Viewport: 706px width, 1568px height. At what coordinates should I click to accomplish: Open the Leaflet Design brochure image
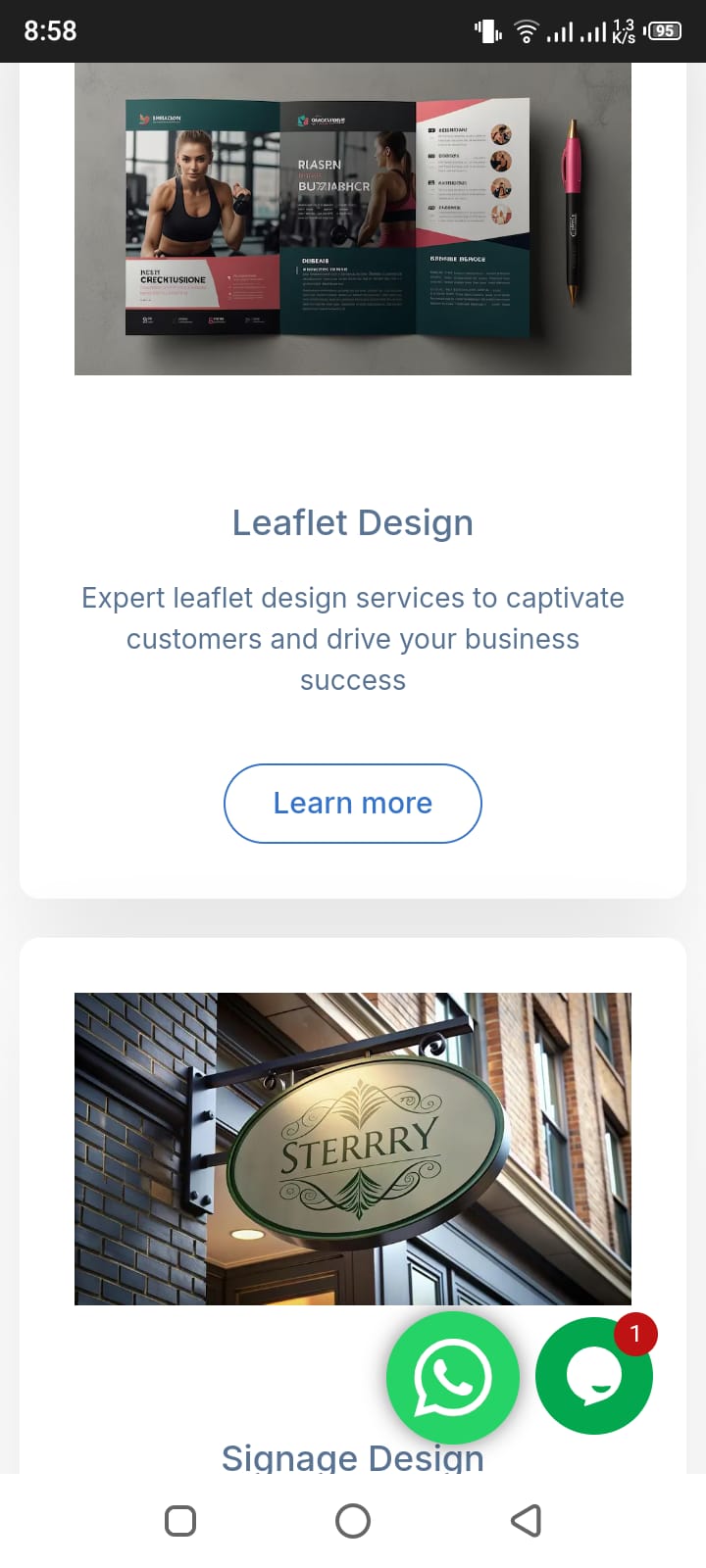click(x=353, y=219)
